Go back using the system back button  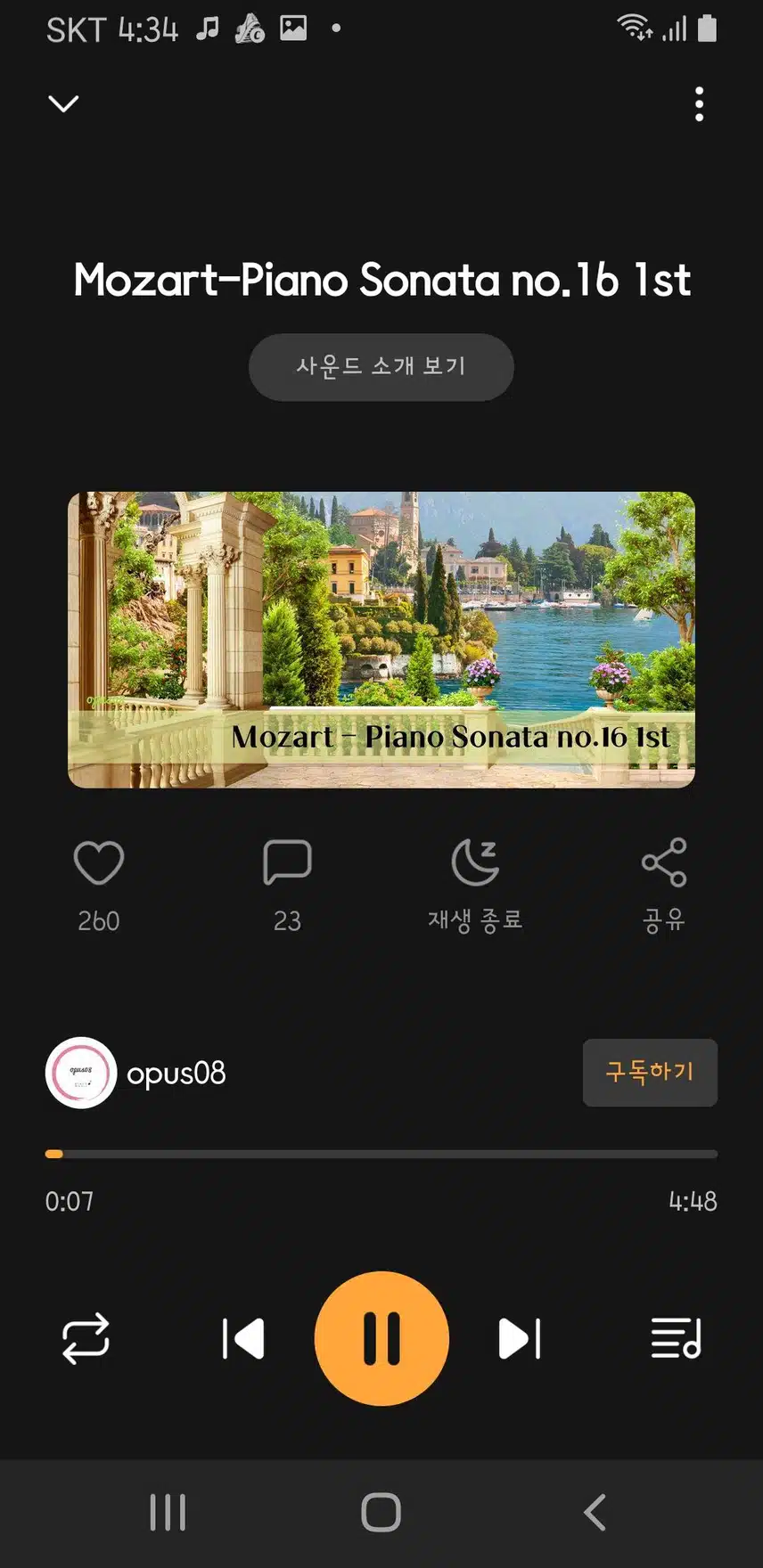(595, 1512)
